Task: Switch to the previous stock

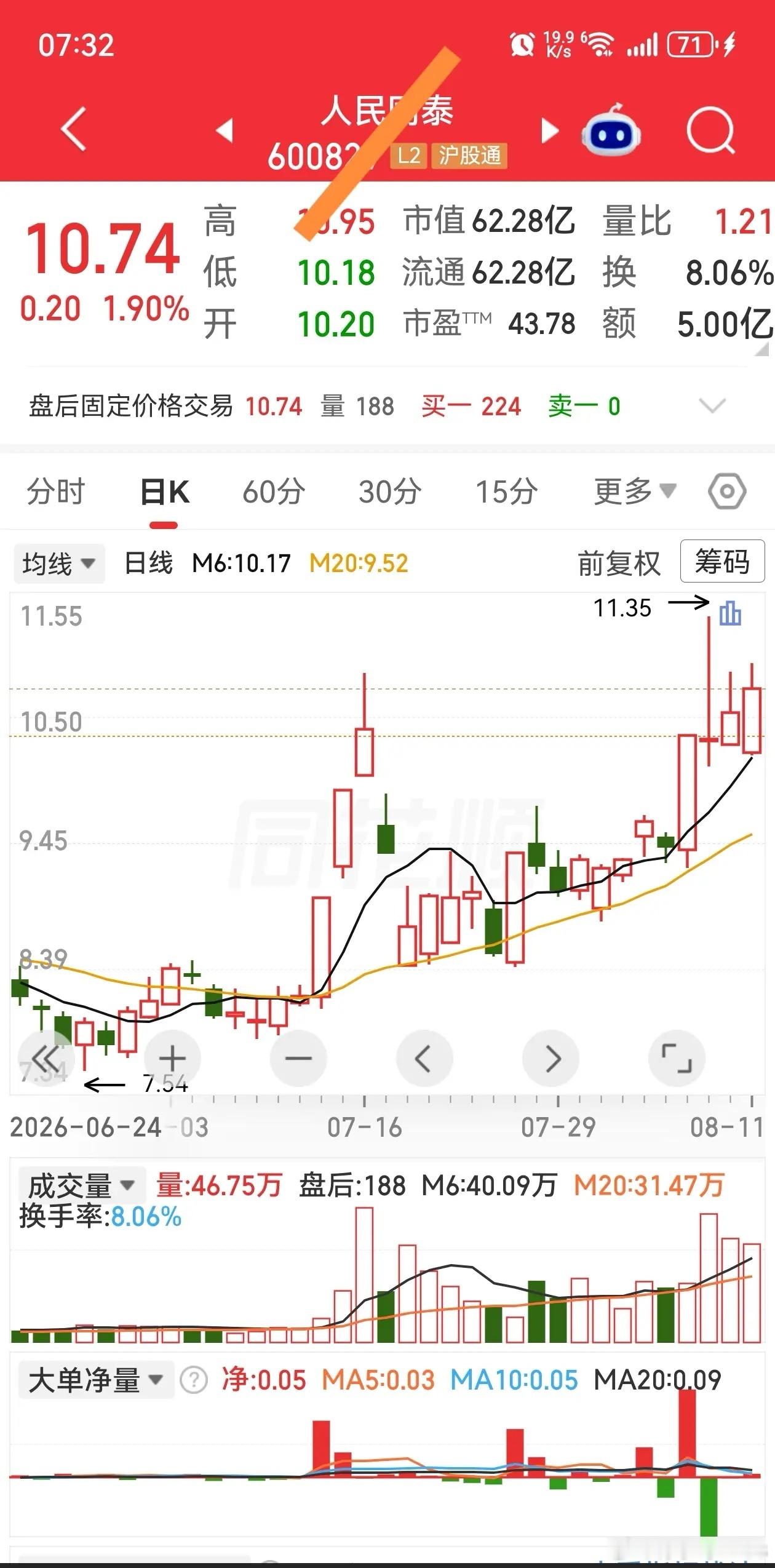Action: 225,130
